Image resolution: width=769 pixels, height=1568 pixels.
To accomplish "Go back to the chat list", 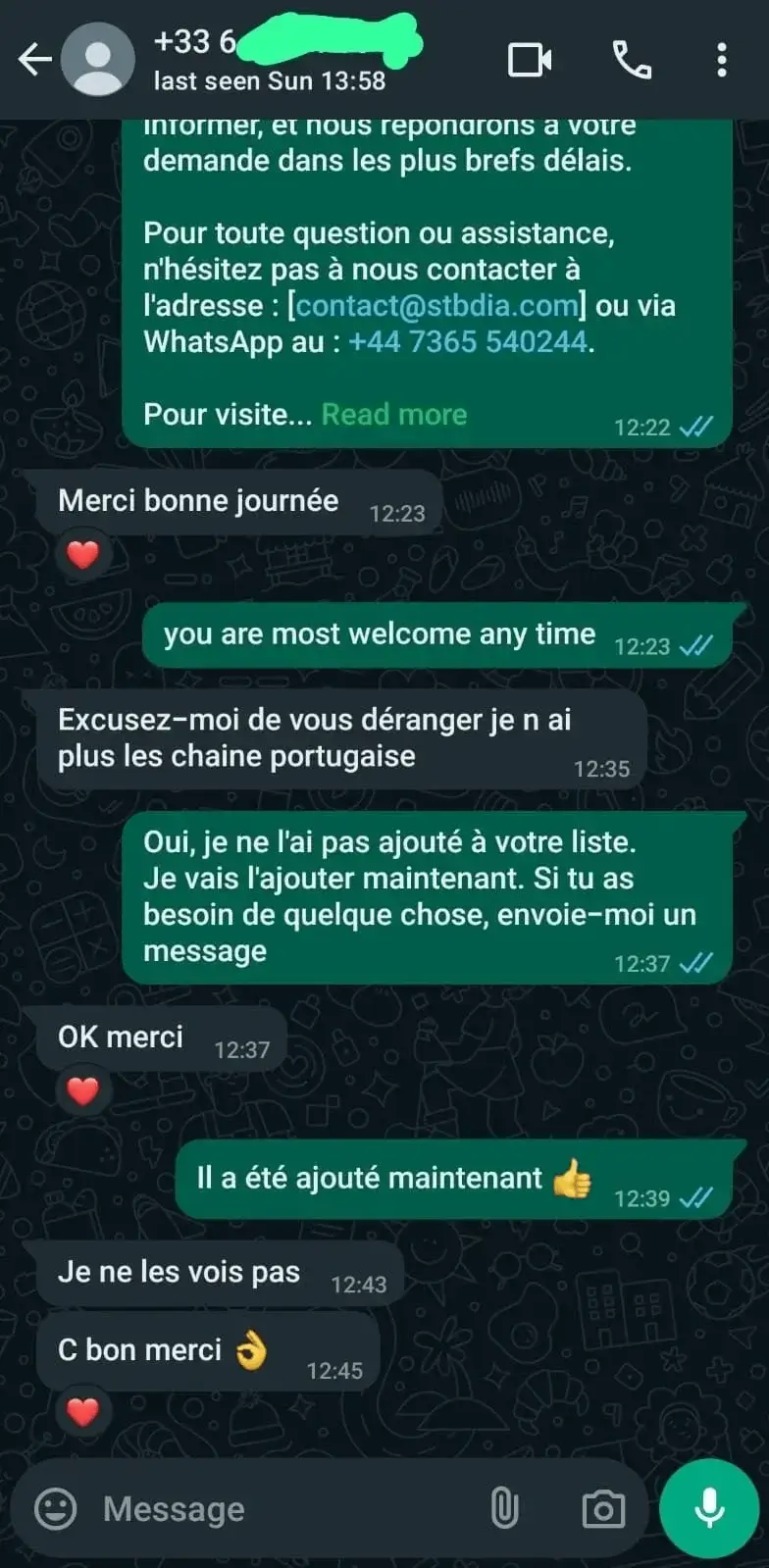I will [35, 60].
